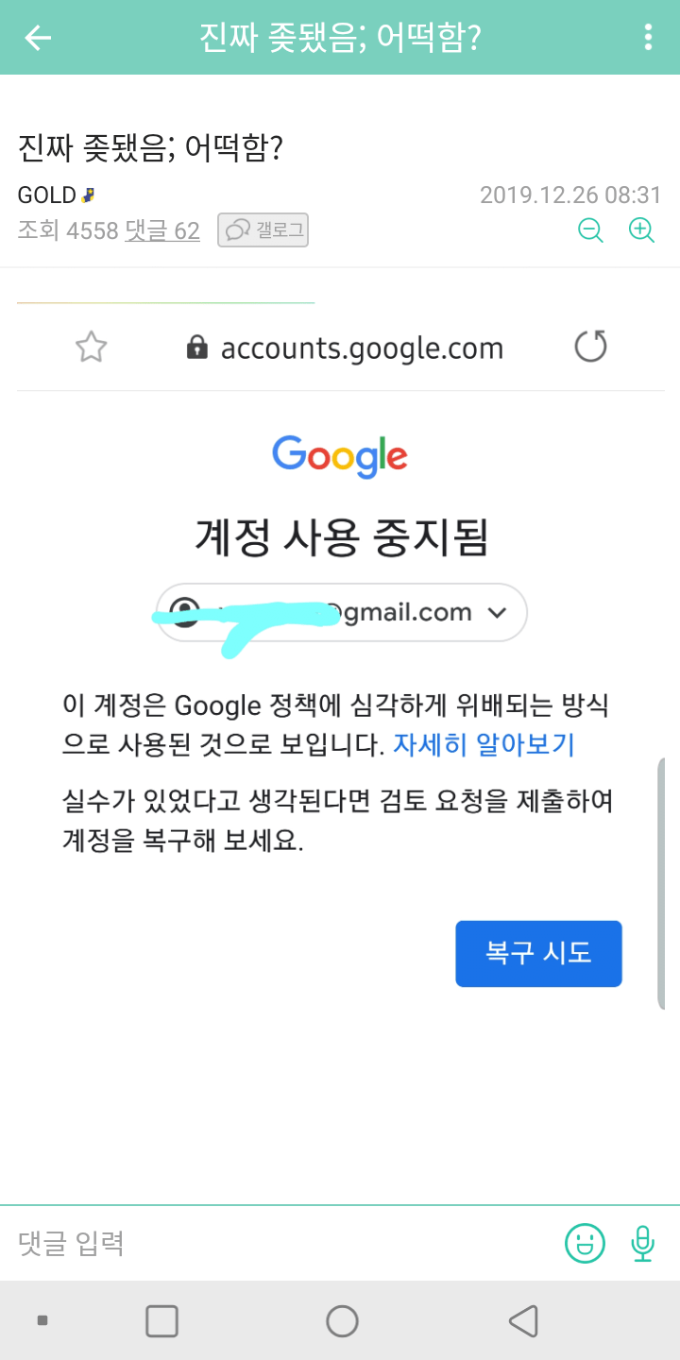Increase text size with the plus magnifier

tap(641, 231)
